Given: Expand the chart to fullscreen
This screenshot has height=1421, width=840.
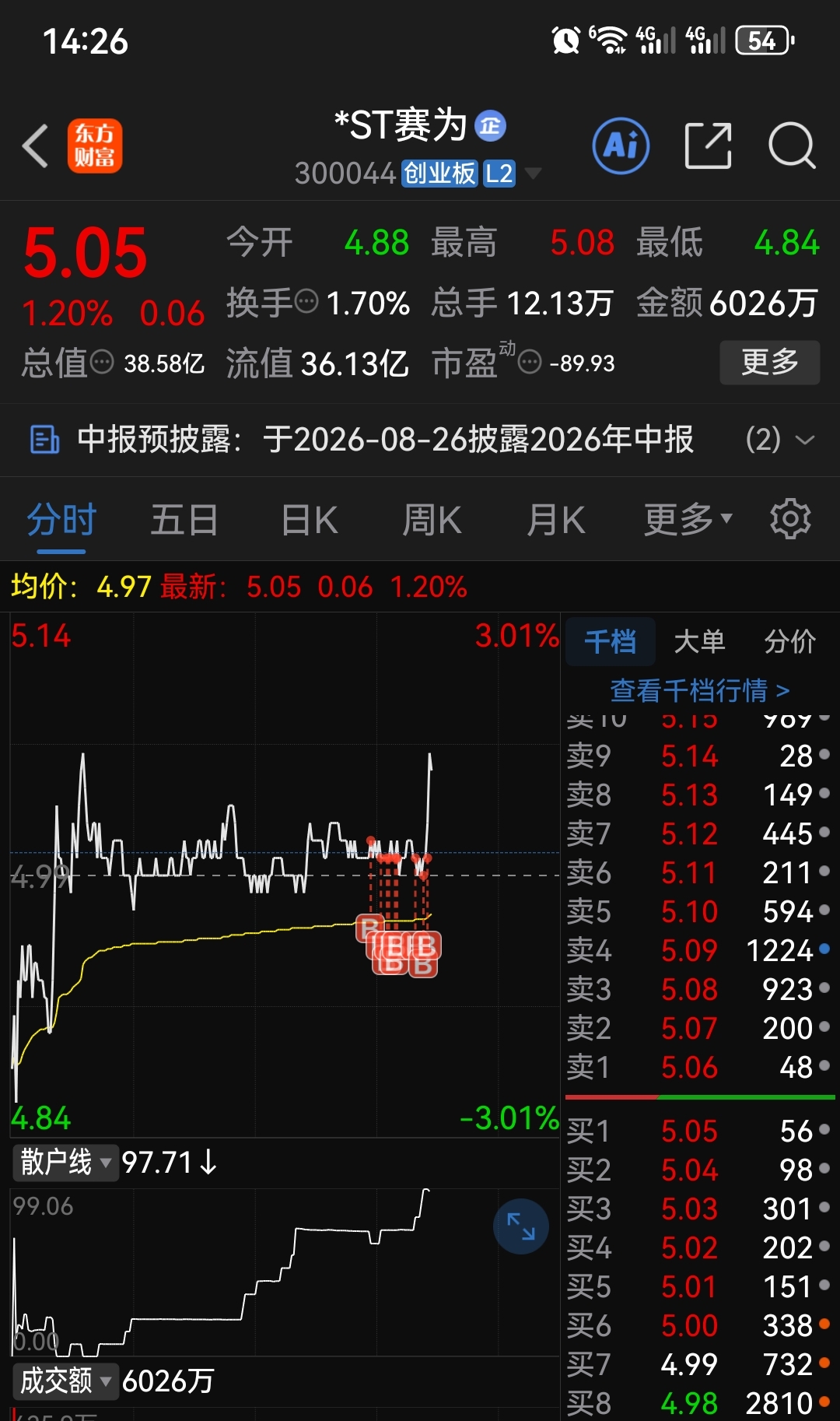Looking at the screenshot, I should tap(521, 1226).
